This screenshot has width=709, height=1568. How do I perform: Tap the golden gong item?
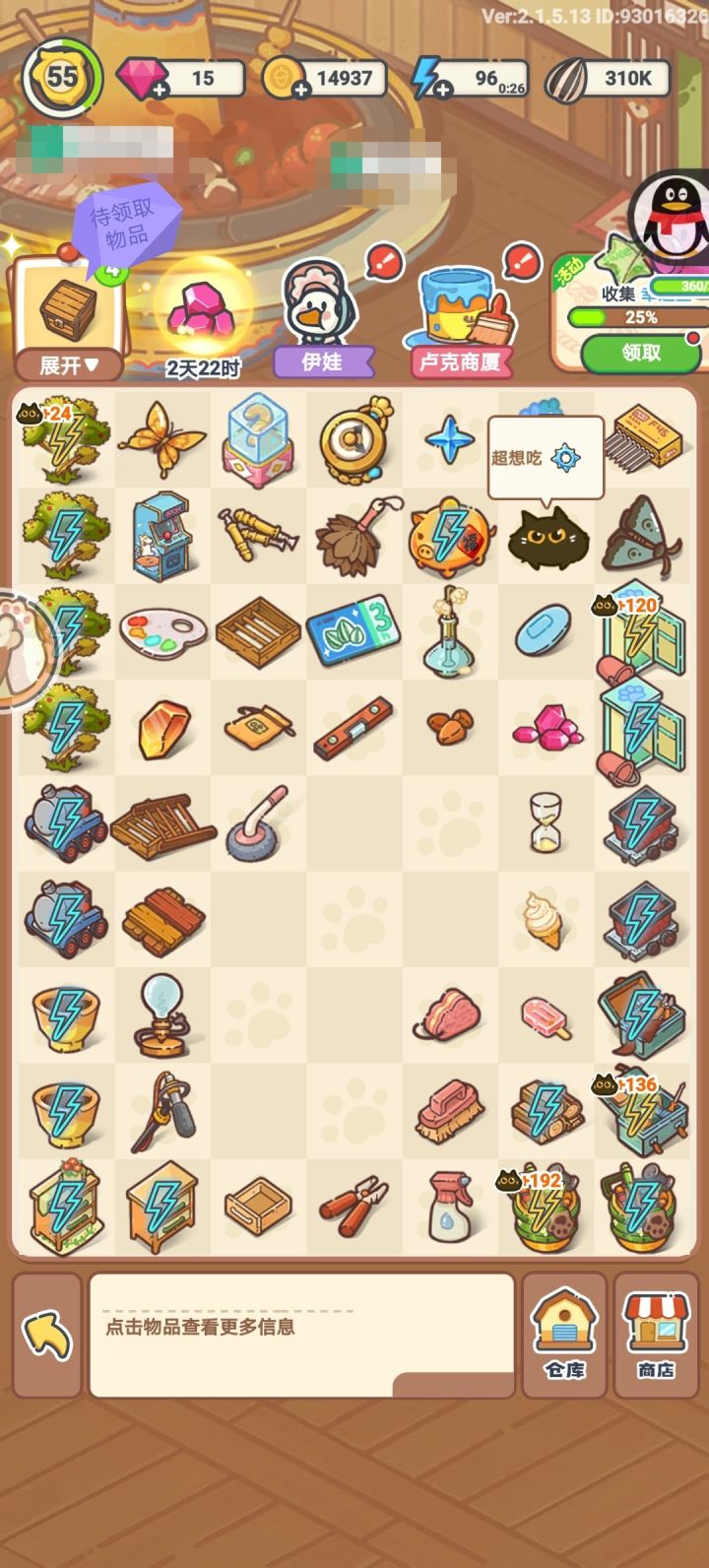pos(353,440)
